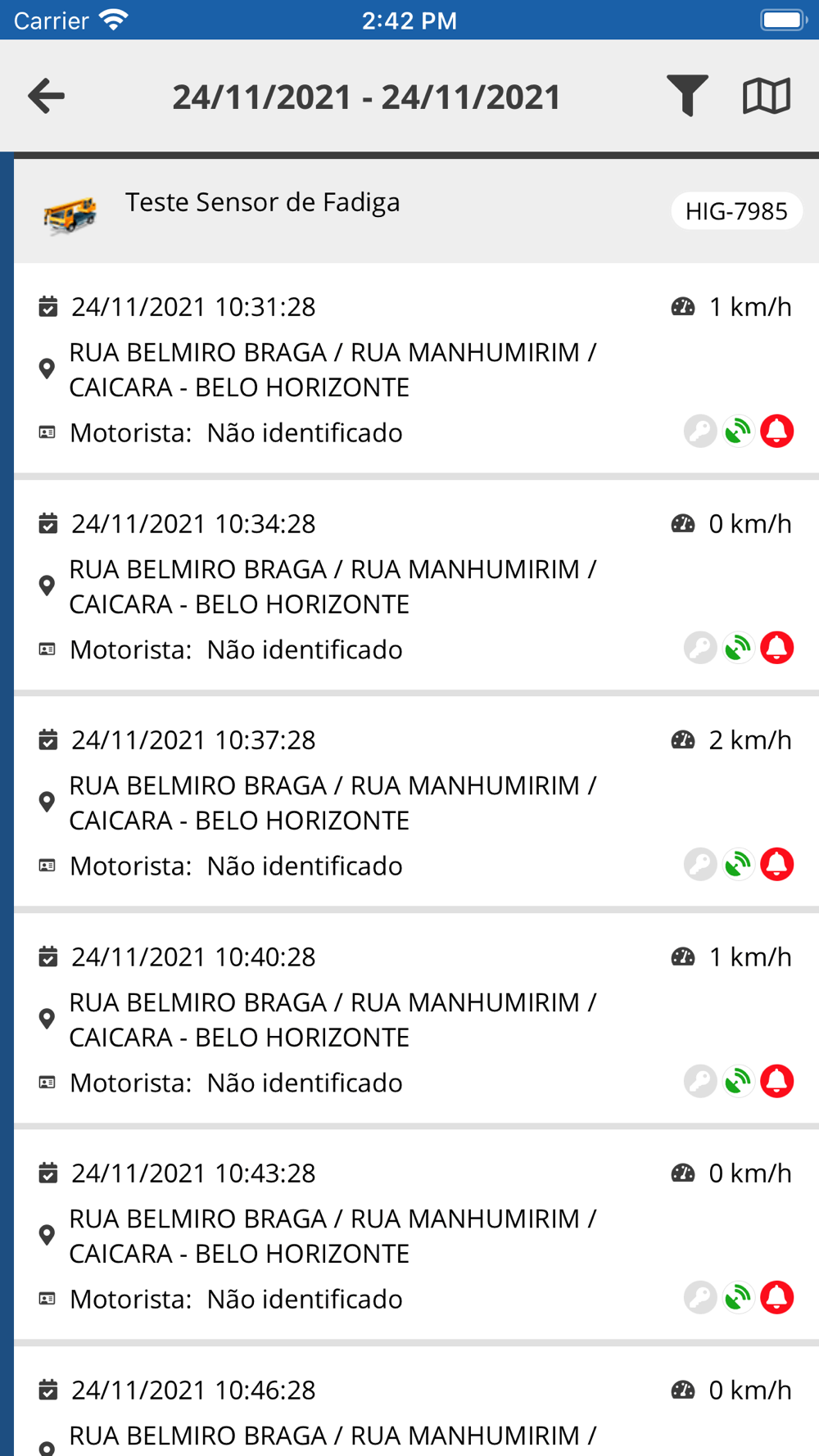The image size is (819, 1456).
Task: Open the 10:37:28 position record
Action: coord(416,802)
